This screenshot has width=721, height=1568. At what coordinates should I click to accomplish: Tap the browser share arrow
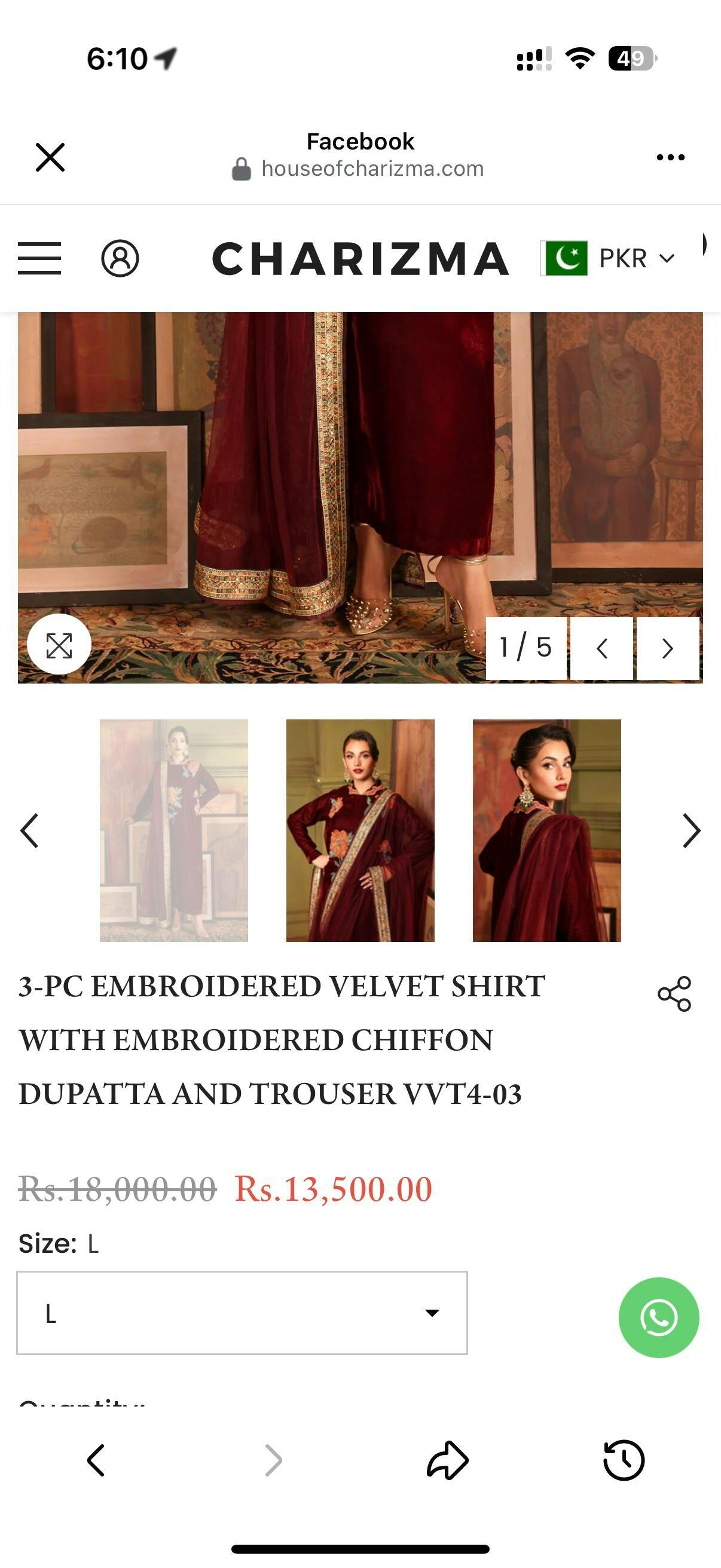[448, 1460]
